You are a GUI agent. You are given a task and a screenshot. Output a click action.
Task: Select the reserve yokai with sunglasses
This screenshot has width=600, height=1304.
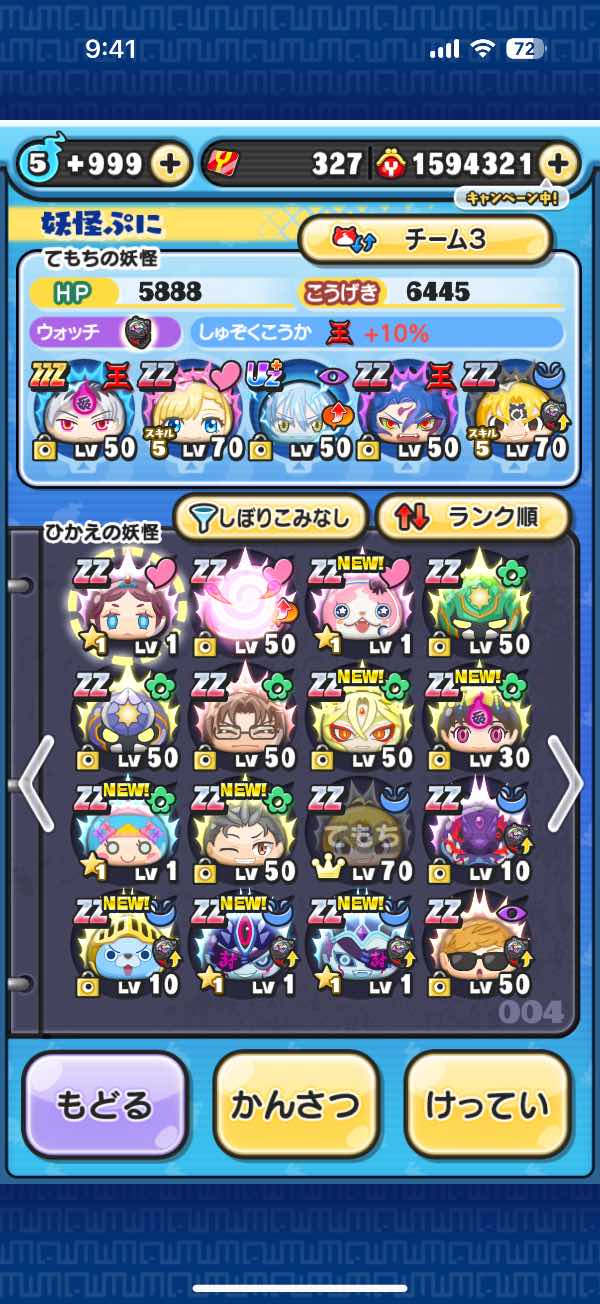(478, 945)
